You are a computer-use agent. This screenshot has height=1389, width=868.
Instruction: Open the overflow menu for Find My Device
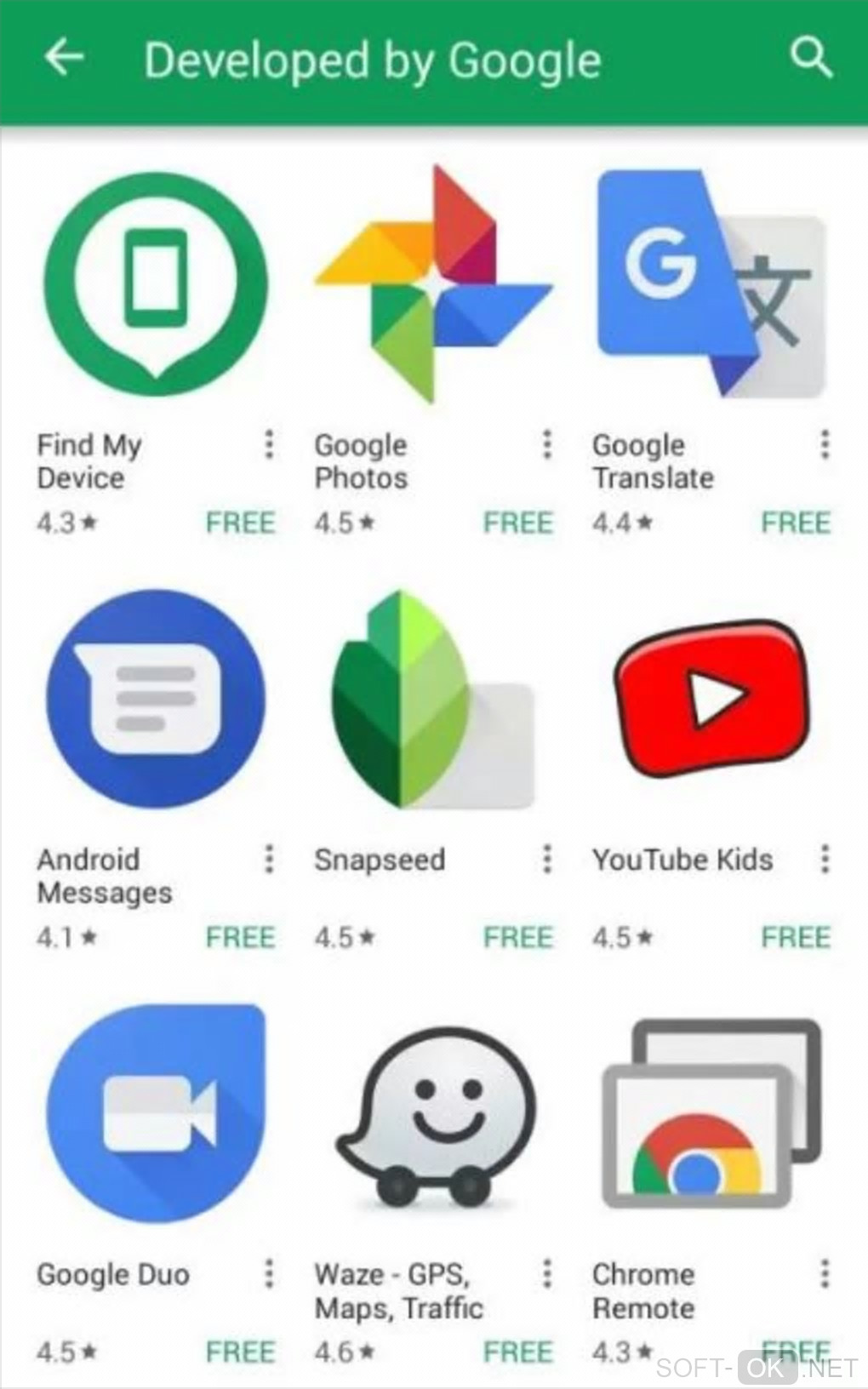coord(269,444)
